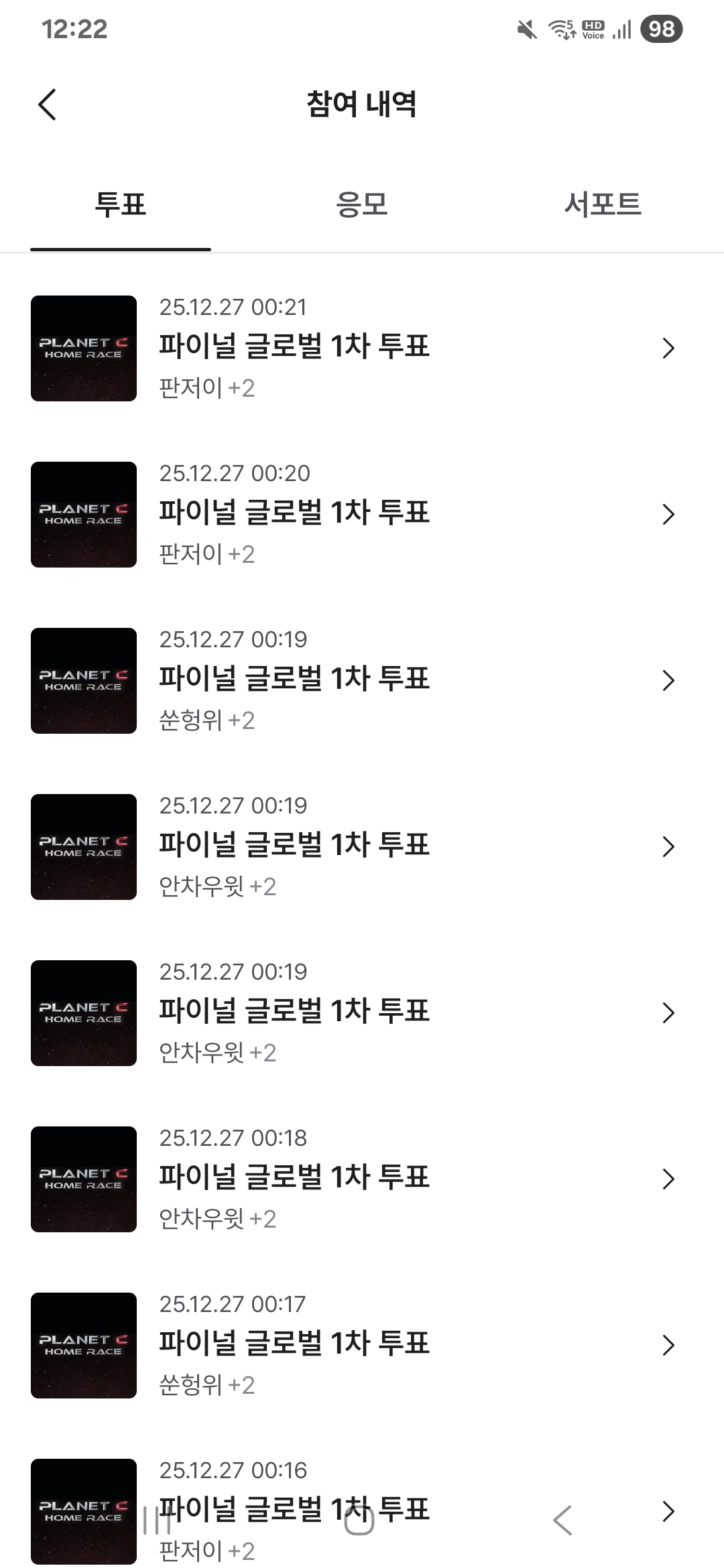Select the 투표 tab
The width and height of the screenshot is (724, 1568).
[x=121, y=204]
